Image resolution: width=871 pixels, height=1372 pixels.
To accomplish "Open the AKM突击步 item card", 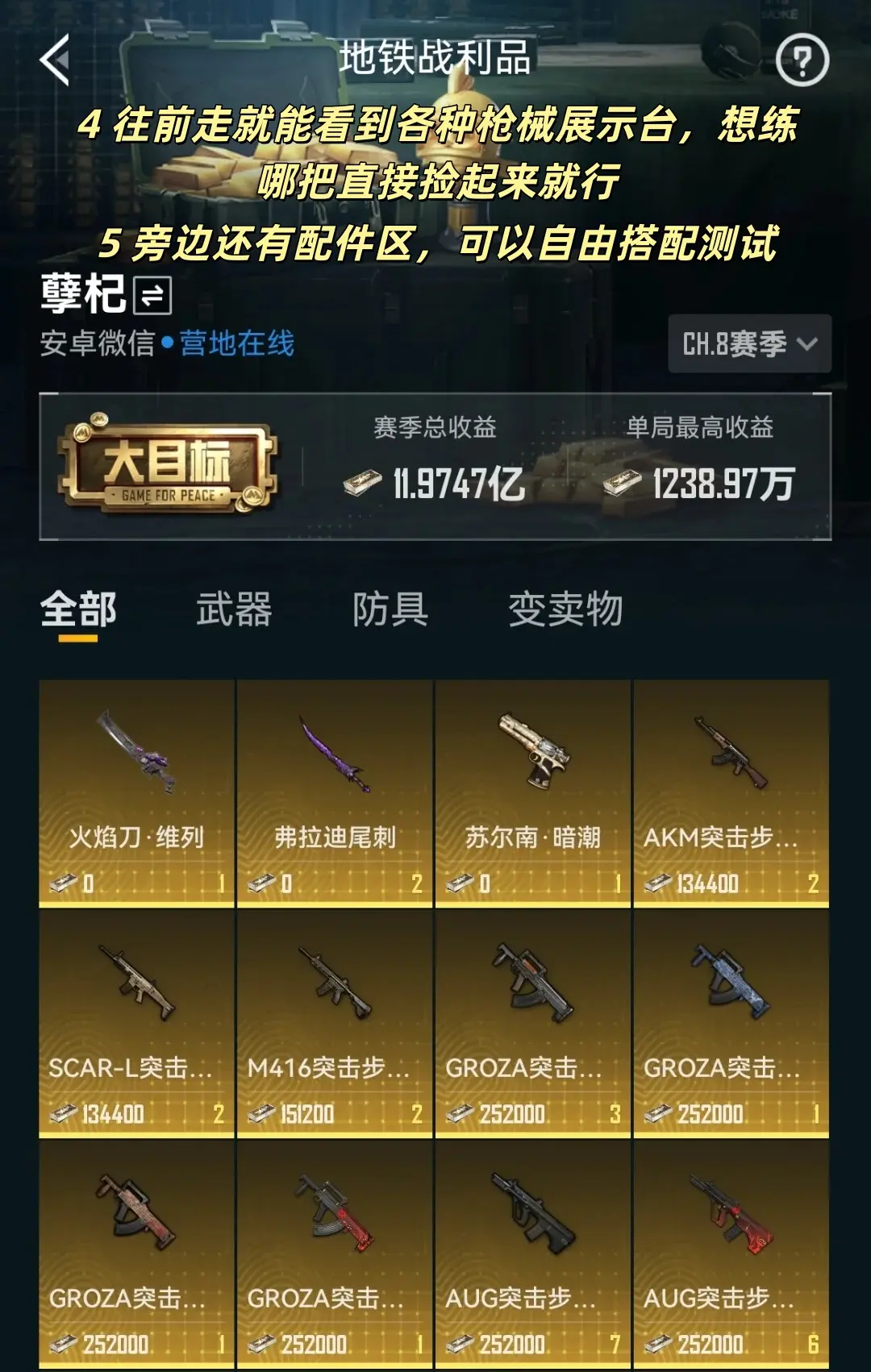I will 731,793.
